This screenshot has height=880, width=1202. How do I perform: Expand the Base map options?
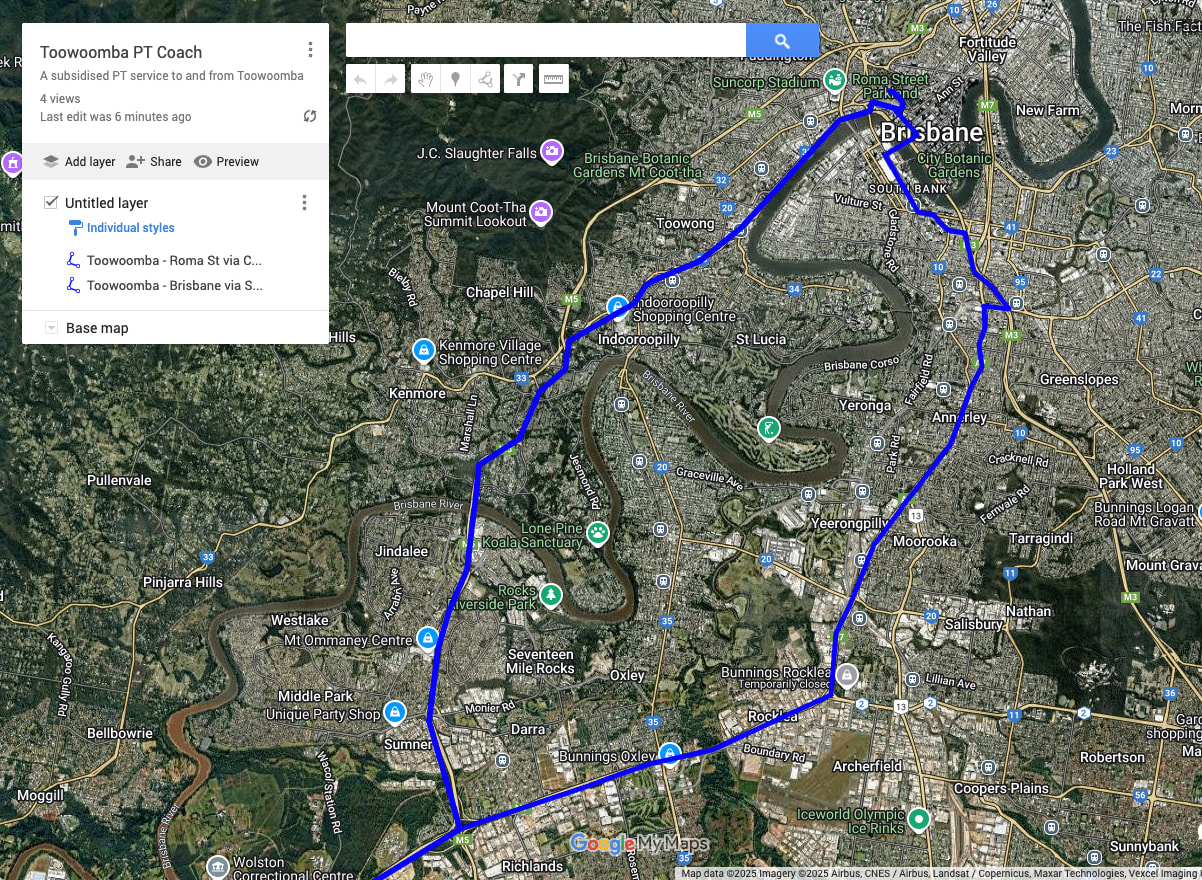(x=51, y=328)
